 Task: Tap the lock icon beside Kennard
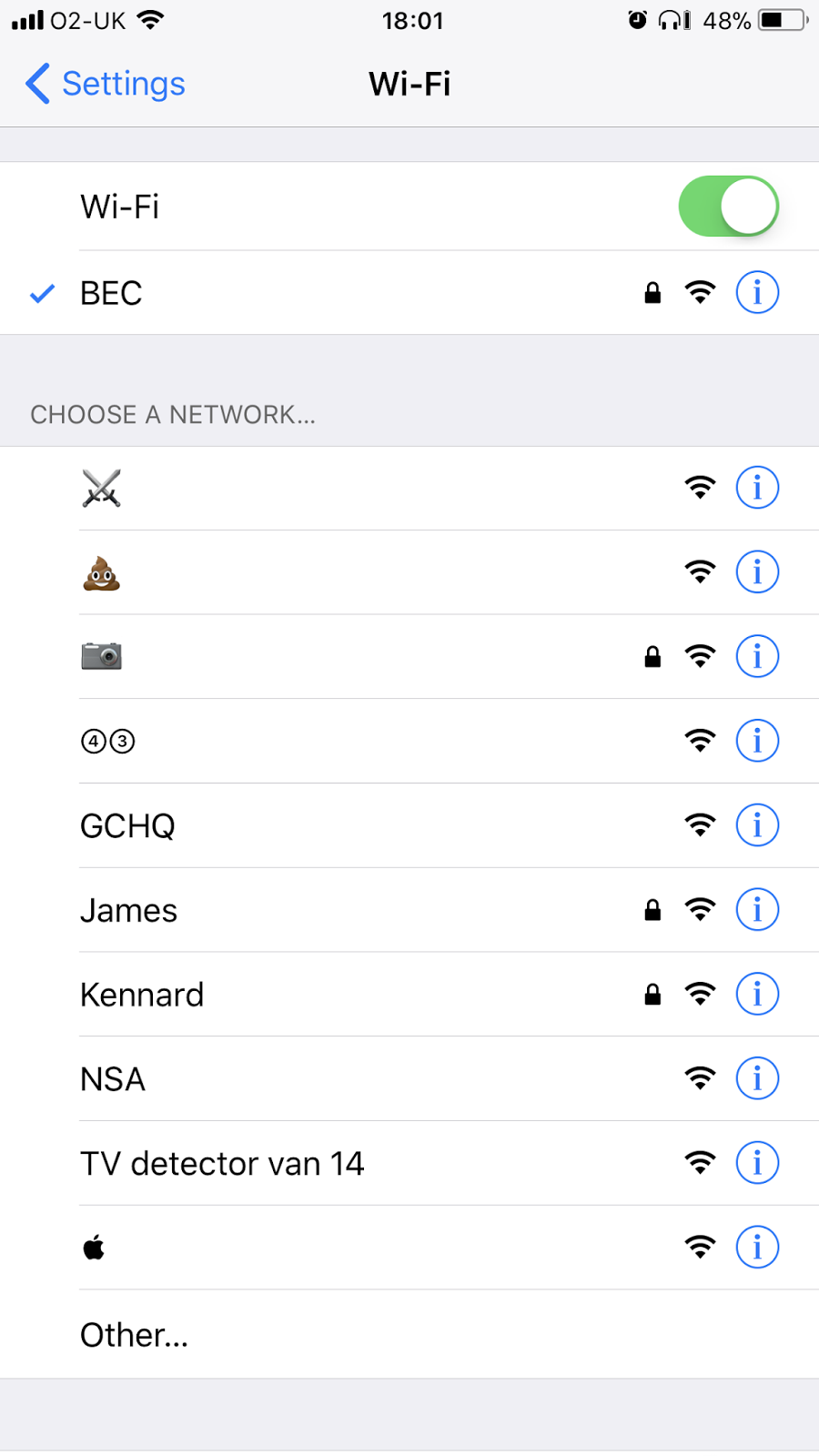[652, 994]
